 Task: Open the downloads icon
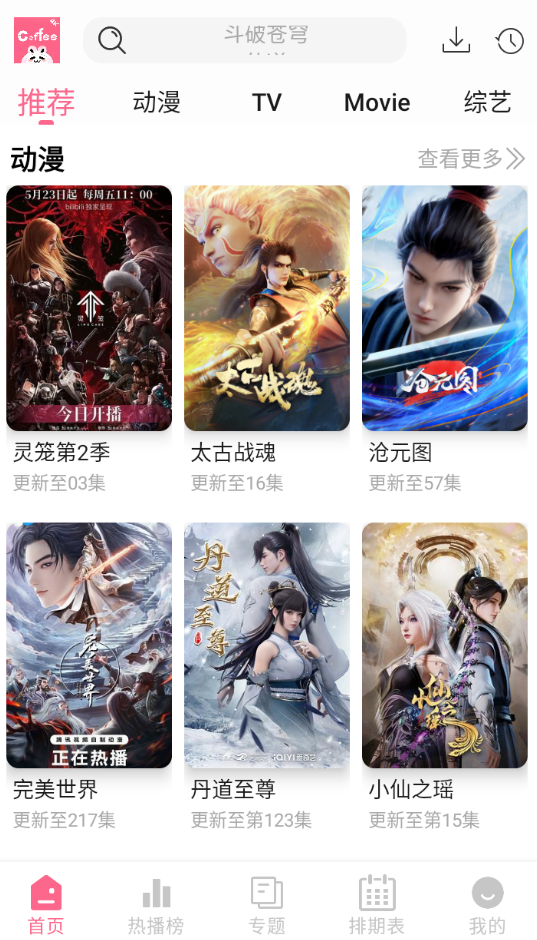point(456,40)
